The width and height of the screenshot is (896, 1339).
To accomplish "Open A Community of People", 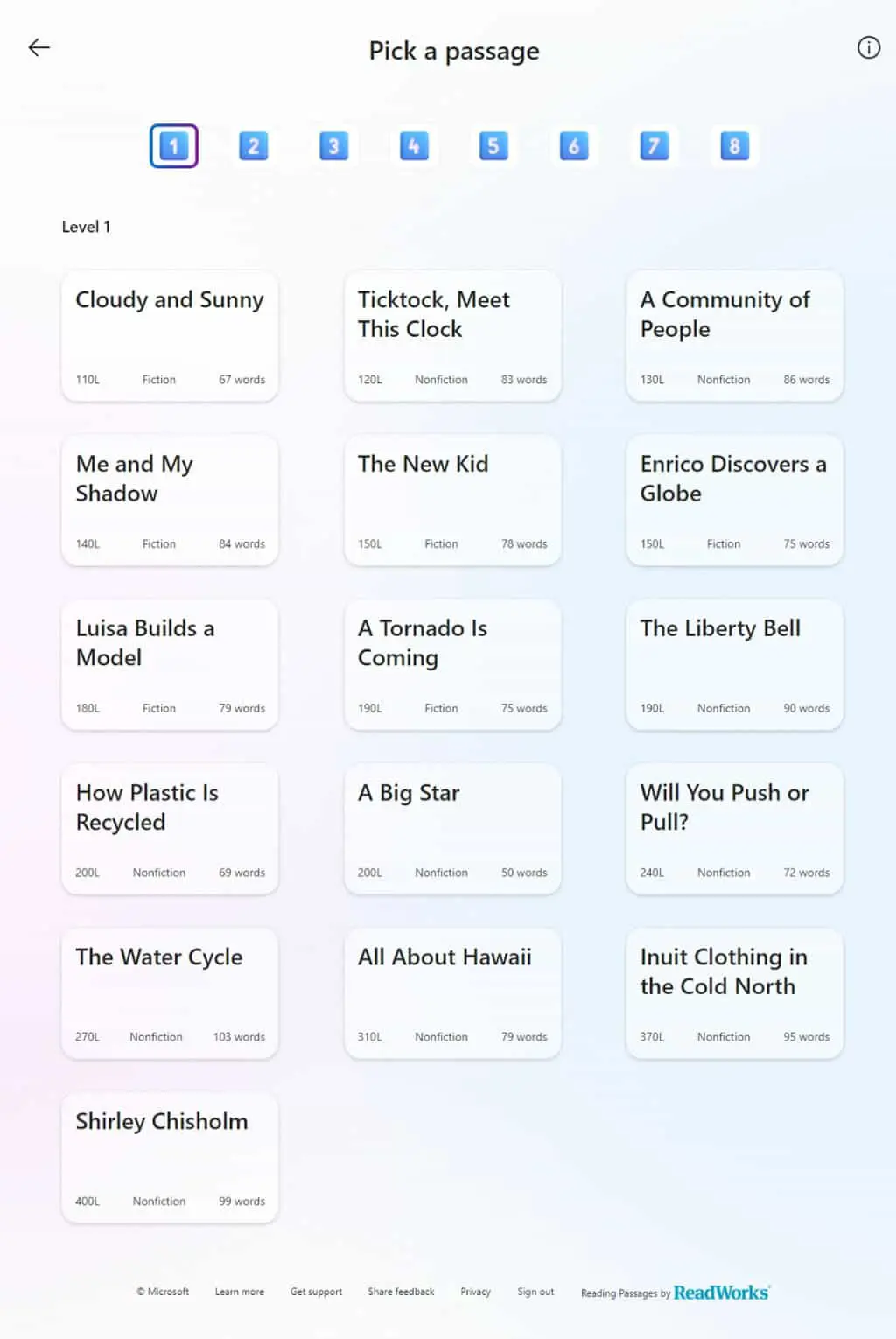I will 735,337.
